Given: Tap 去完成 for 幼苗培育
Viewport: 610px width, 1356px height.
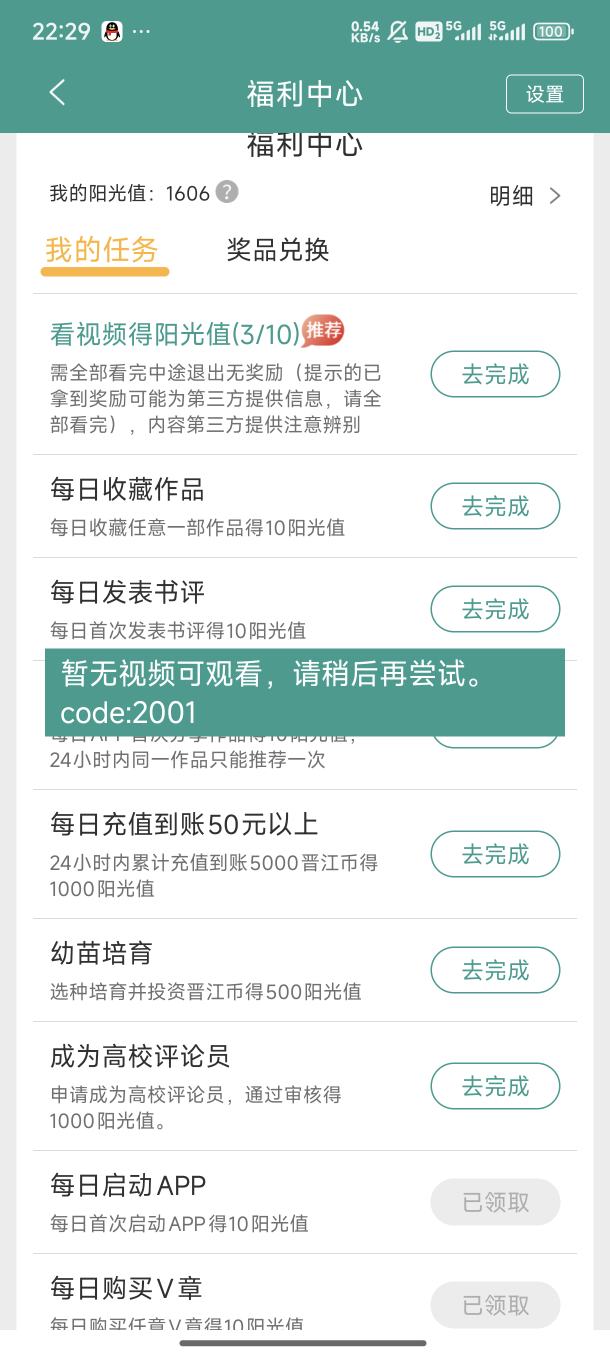Looking at the screenshot, I should (495, 970).
